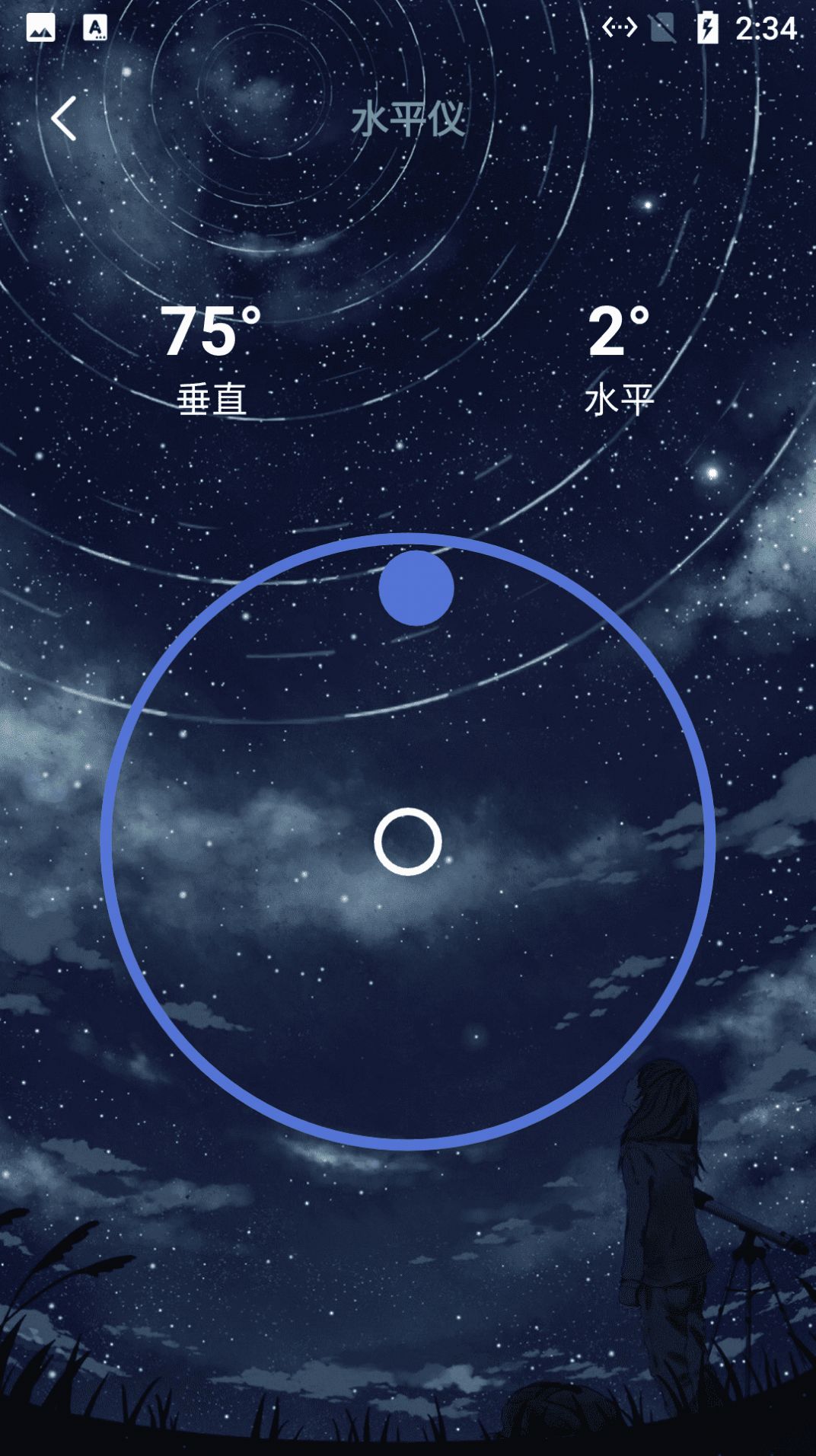Image resolution: width=816 pixels, height=1456 pixels.
Task: Tap the blue level bubble indicator
Action: pyautogui.click(x=417, y=588)
